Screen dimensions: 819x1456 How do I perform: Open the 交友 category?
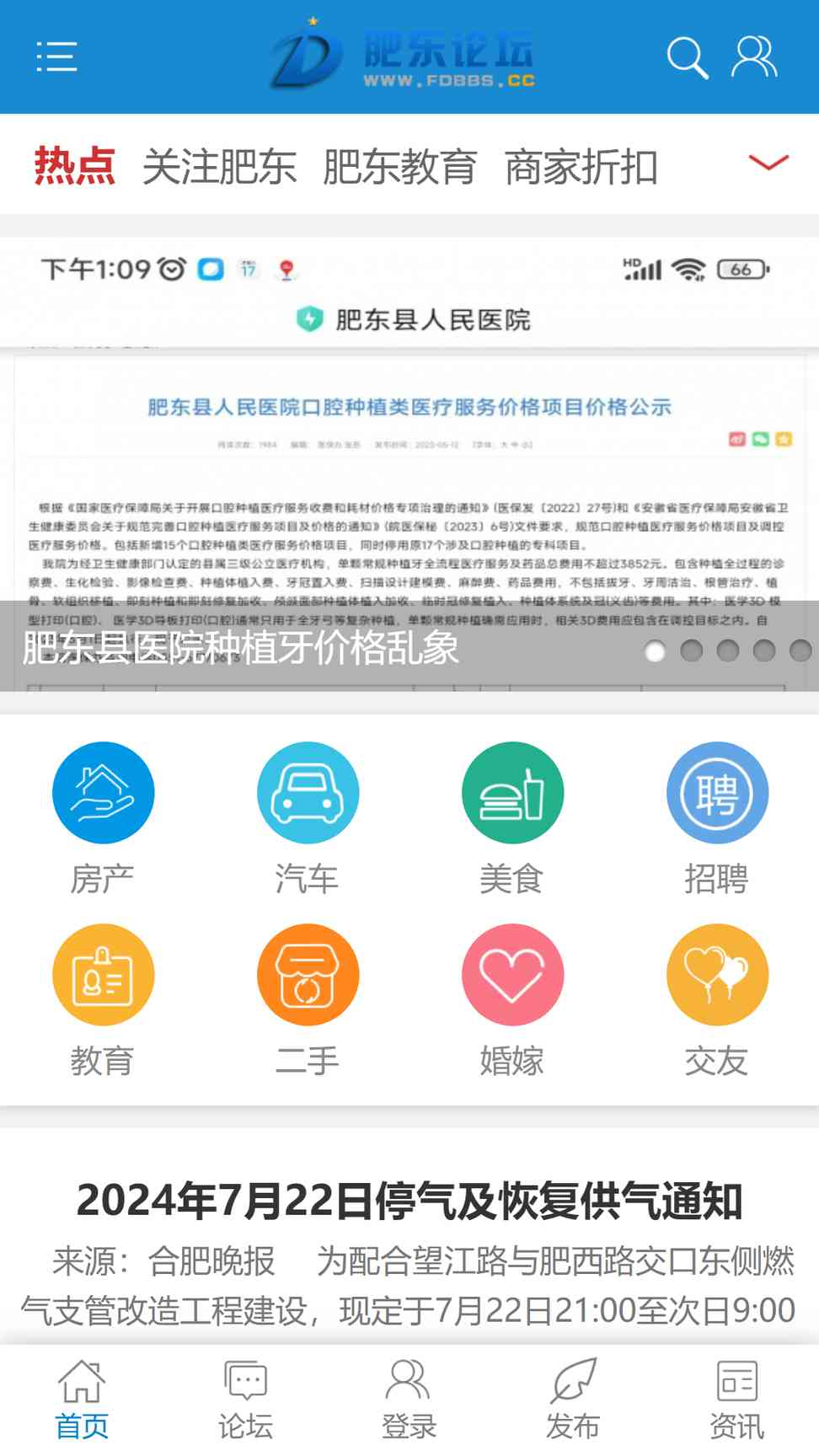[717, 1000]
